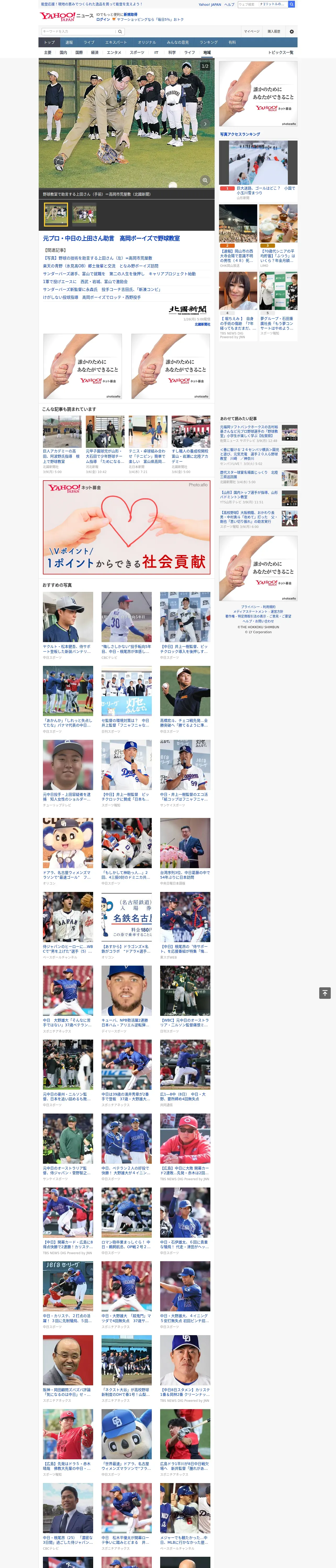
Task: Open the 1ポイントからできる社会貢献 banner
Action: (x=126, y=527)
